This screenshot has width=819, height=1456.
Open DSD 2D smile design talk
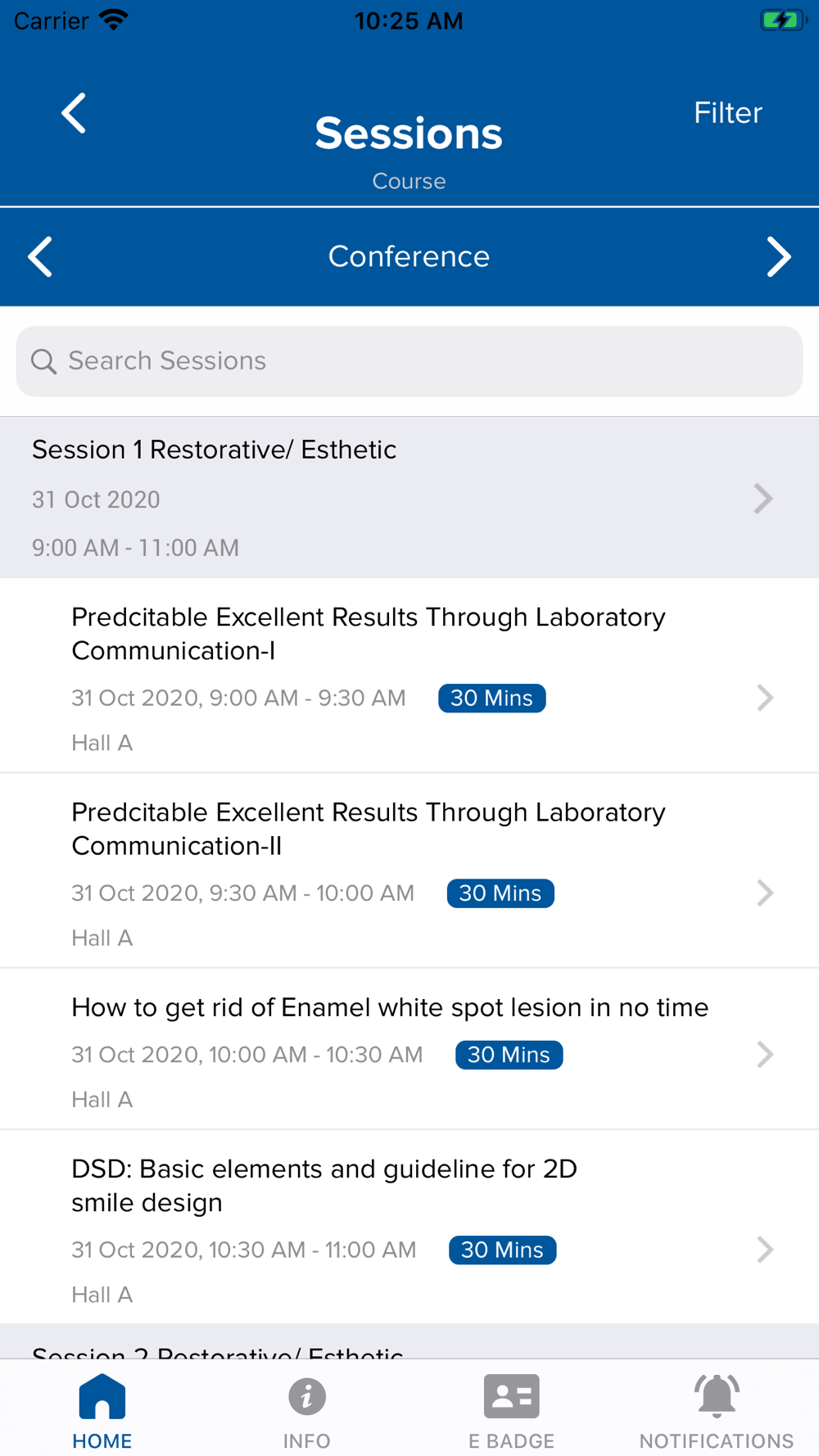409,1228
